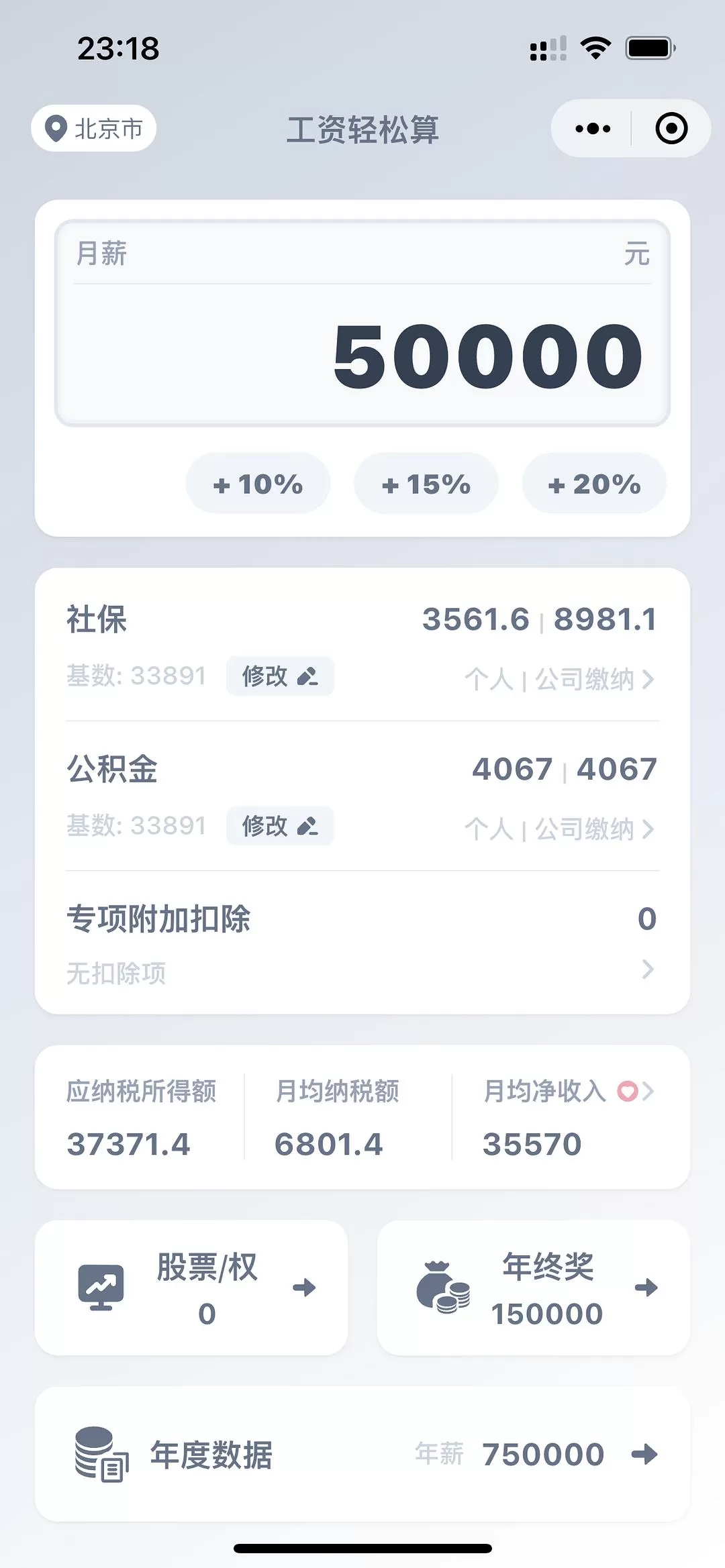The image size is (725, 1568).
Task: Open the mini program more options menu
Action: click(x=593, y=128)
